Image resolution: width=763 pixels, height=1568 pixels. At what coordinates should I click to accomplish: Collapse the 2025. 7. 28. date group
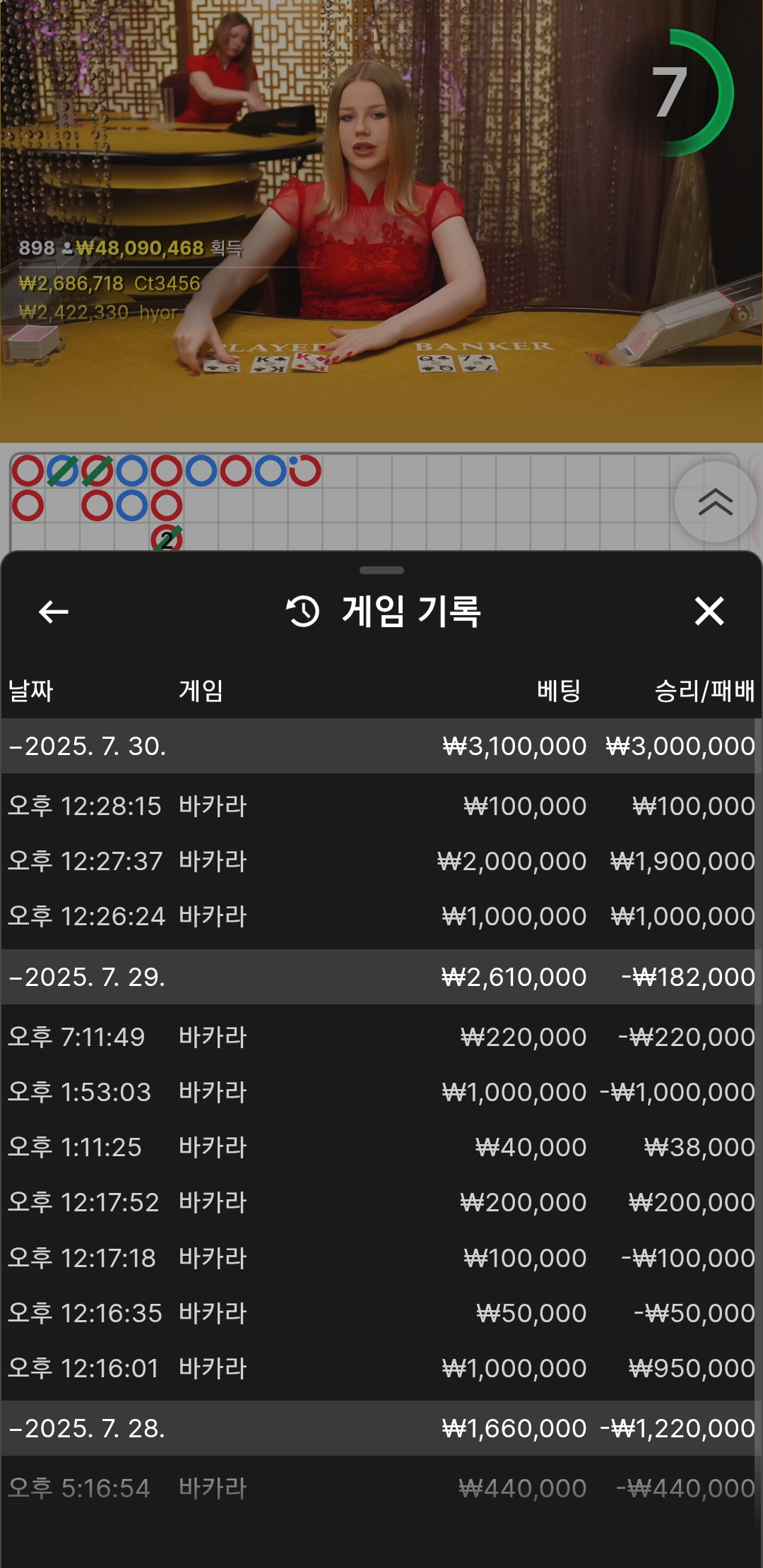tap(88, 1429)
